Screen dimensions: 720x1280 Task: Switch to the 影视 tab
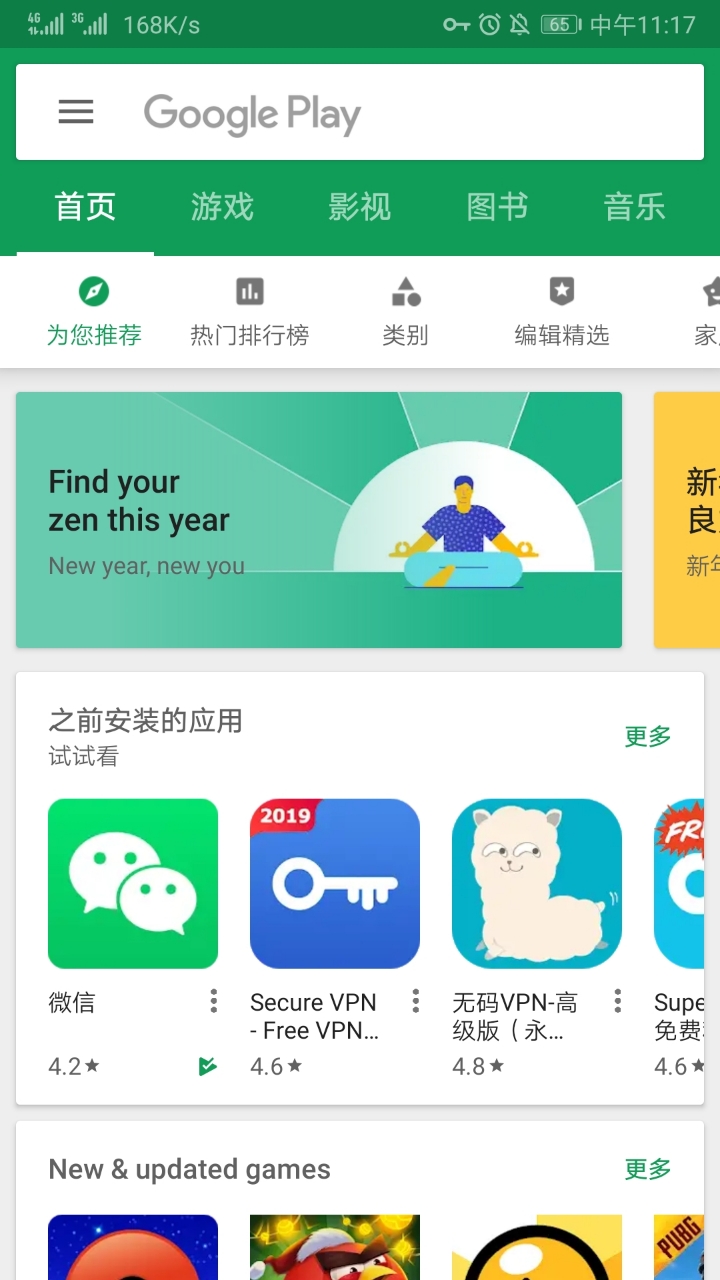(x=359, y=206)
